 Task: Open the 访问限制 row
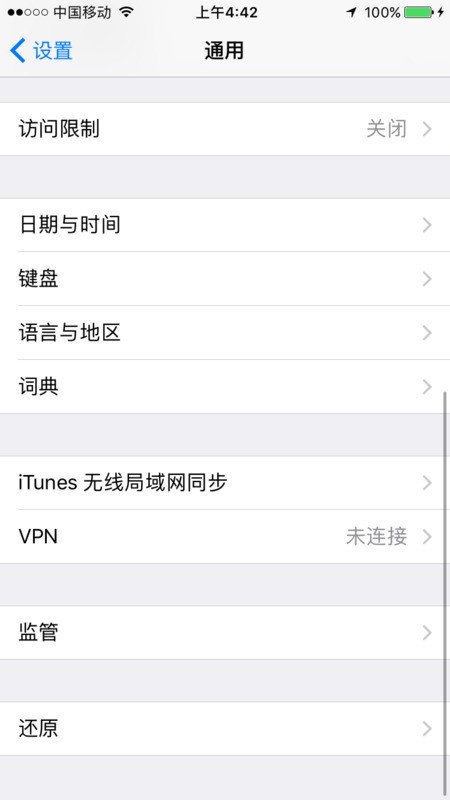225,129
